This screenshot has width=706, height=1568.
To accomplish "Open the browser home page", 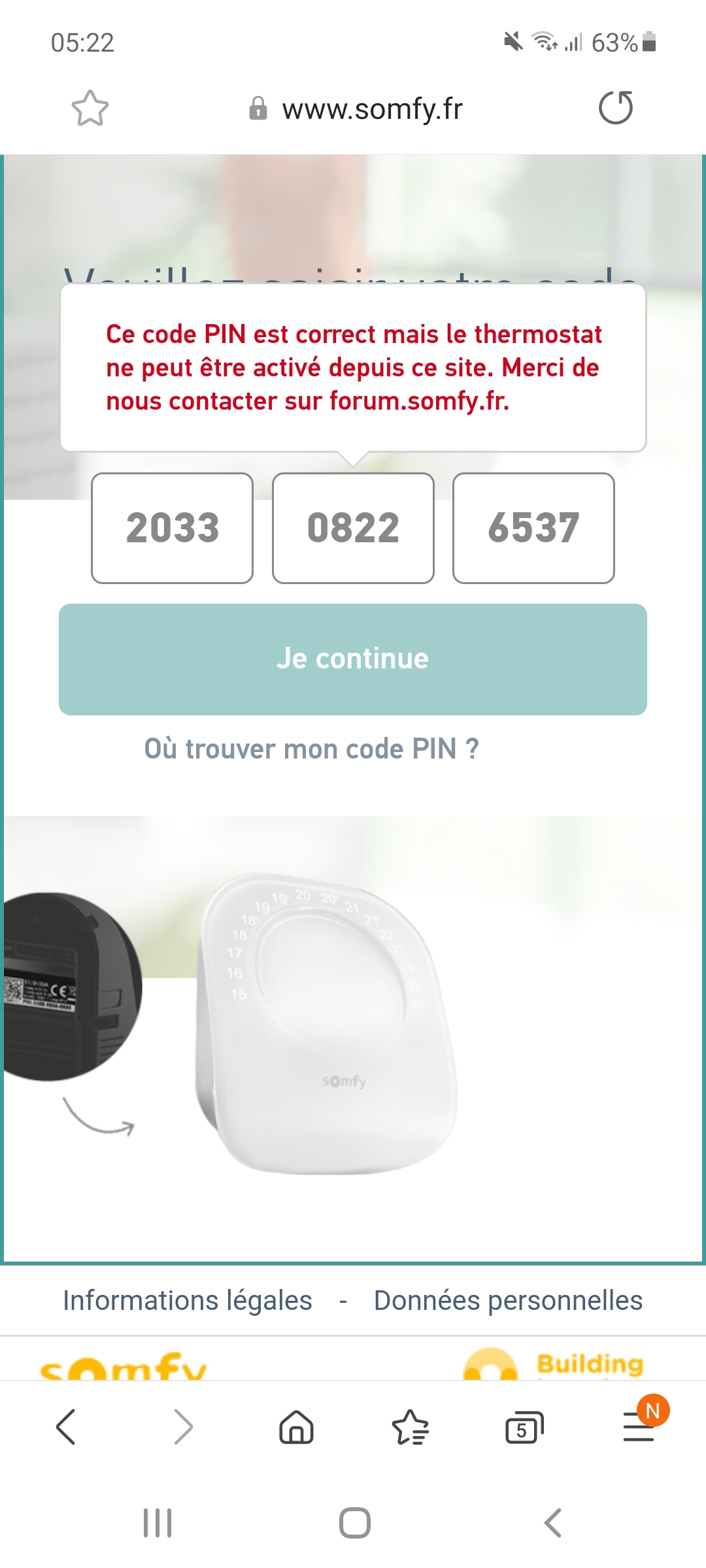I will click(297, 1426).
